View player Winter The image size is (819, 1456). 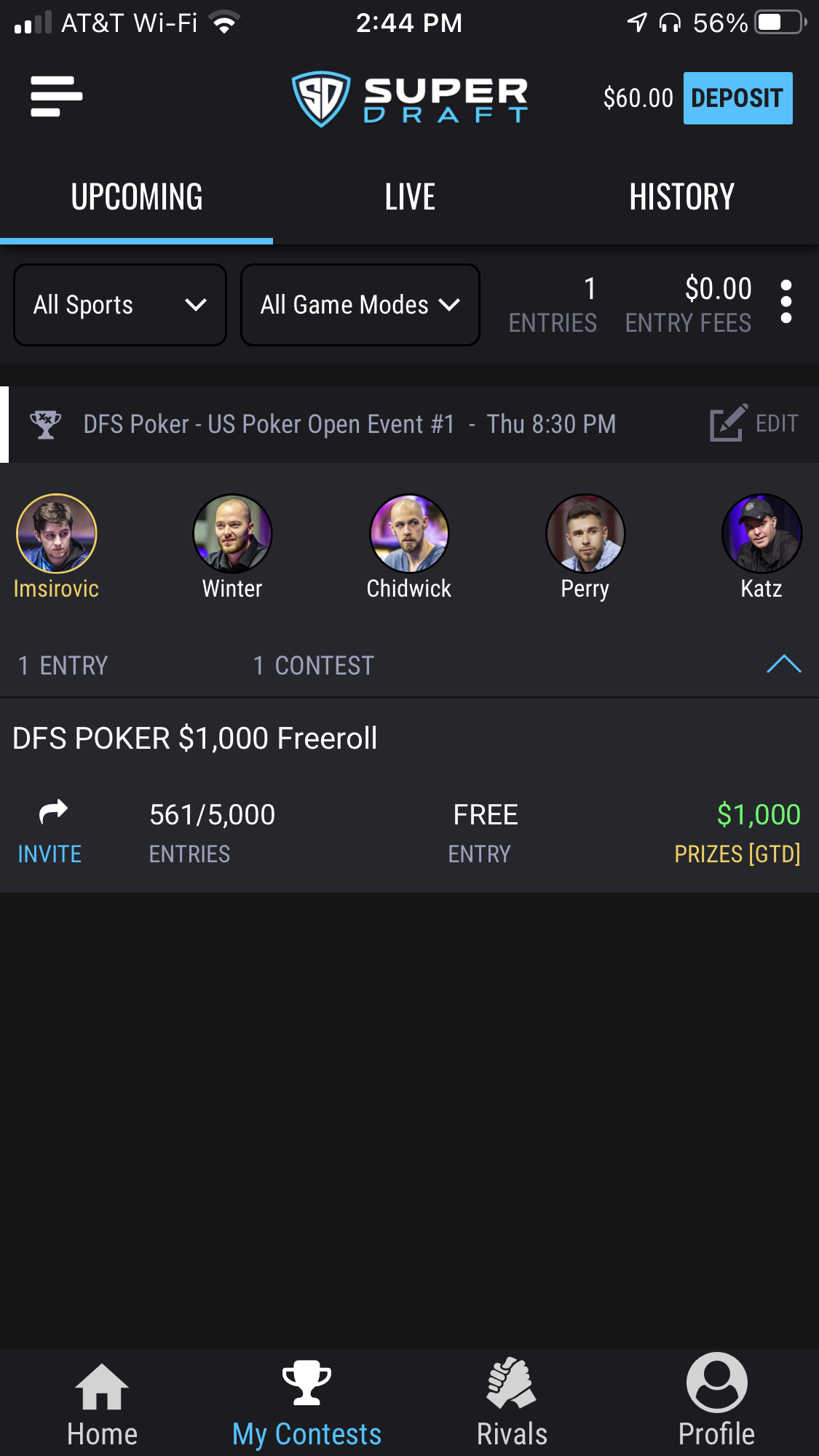[232, 535]
